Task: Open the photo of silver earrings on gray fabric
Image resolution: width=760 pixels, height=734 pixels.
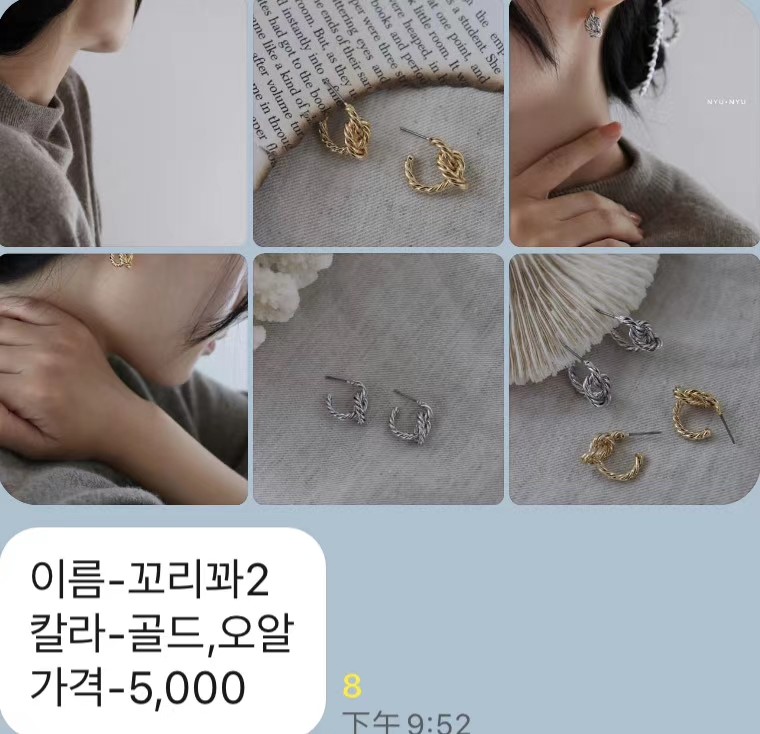Action: tap(378, 379)
